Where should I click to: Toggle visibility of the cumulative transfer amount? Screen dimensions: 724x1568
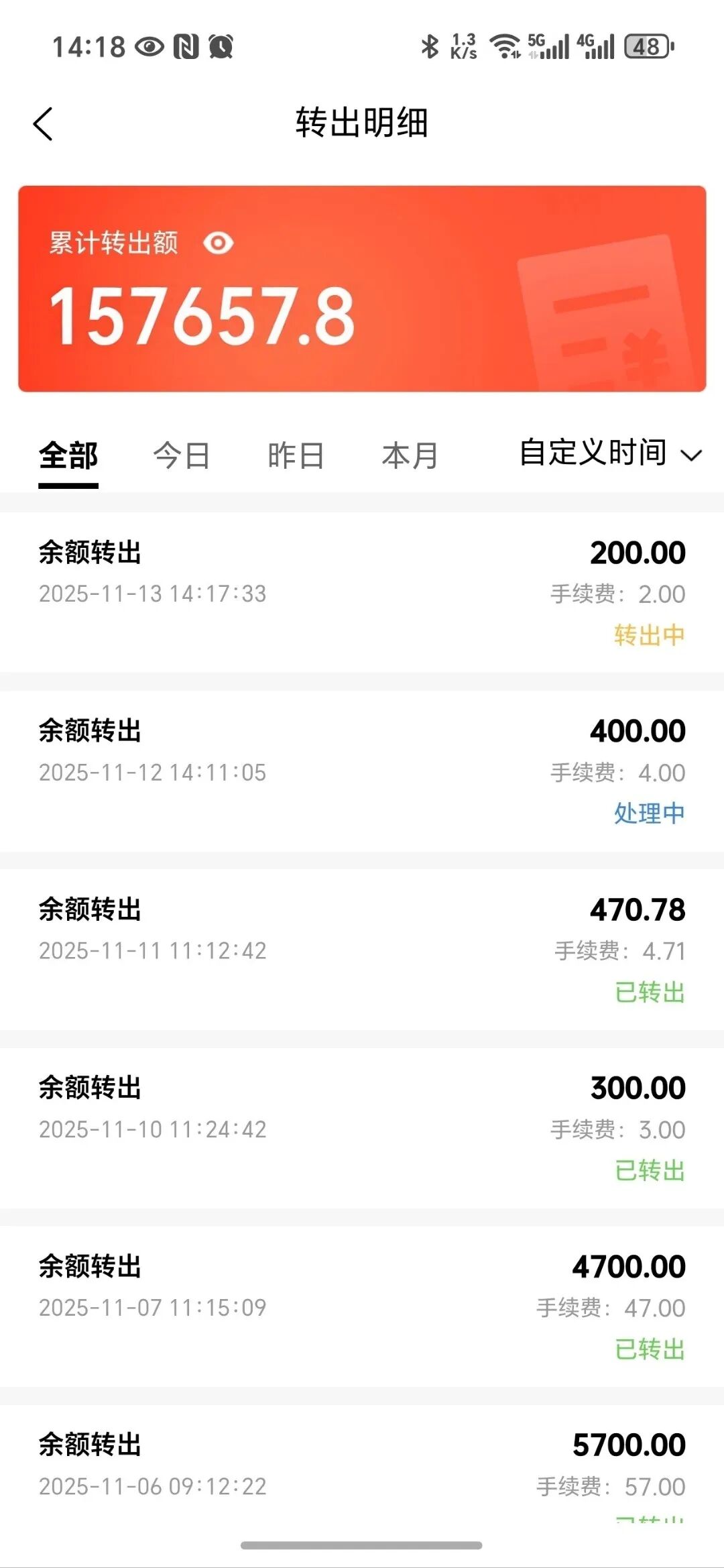pos(218,243)
